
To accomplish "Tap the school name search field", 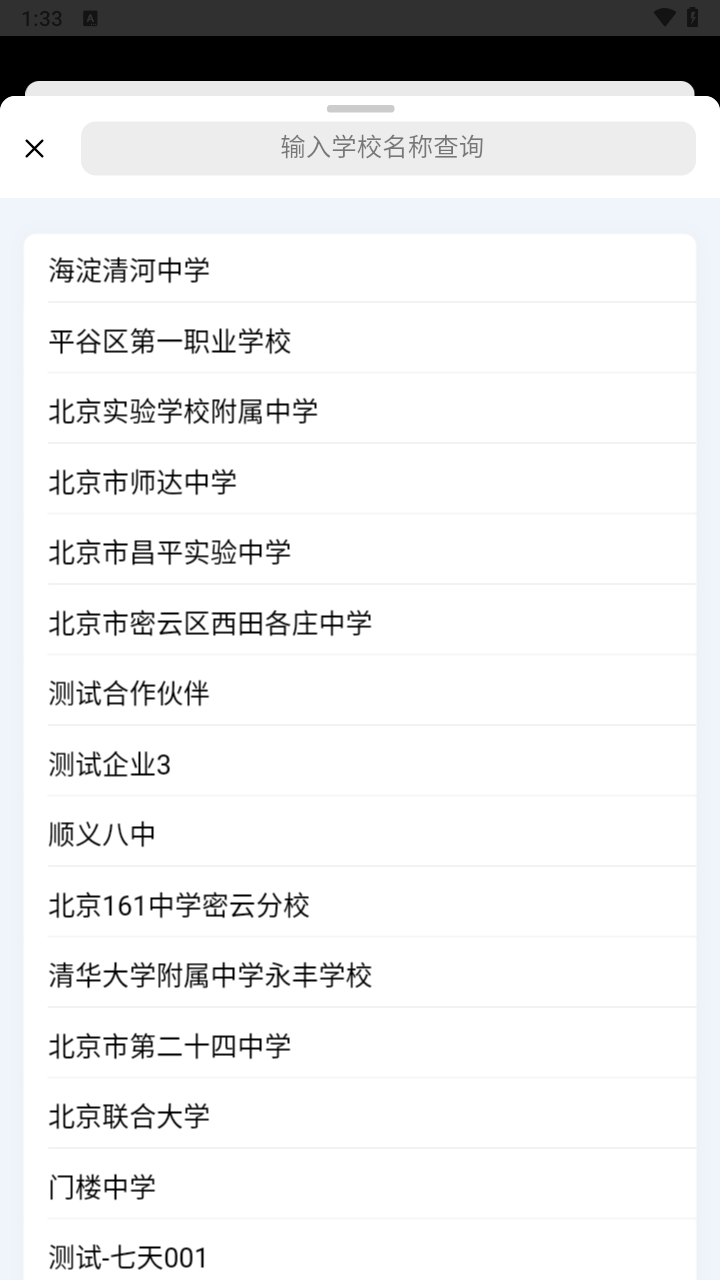I will click(388, 148).
